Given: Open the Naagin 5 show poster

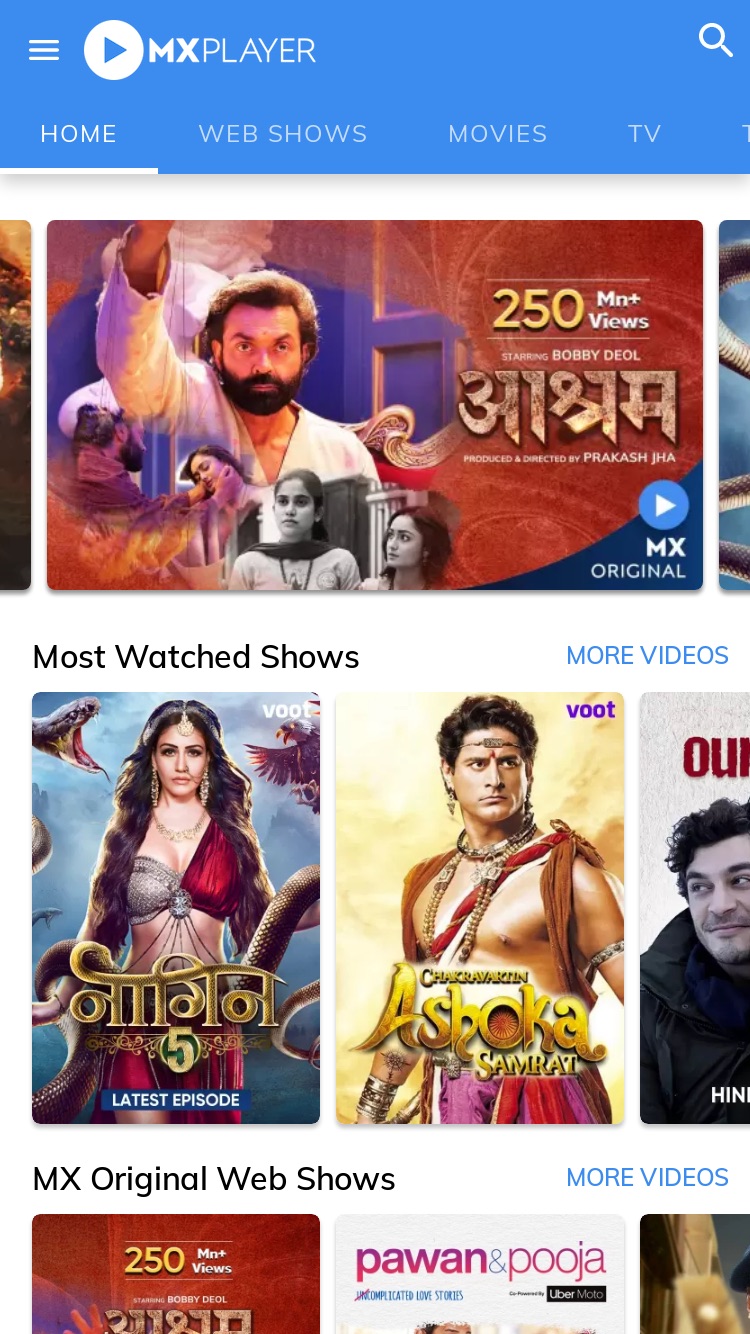Looking at the screenshot, I should pyautogui.click(x=176, y=908).
